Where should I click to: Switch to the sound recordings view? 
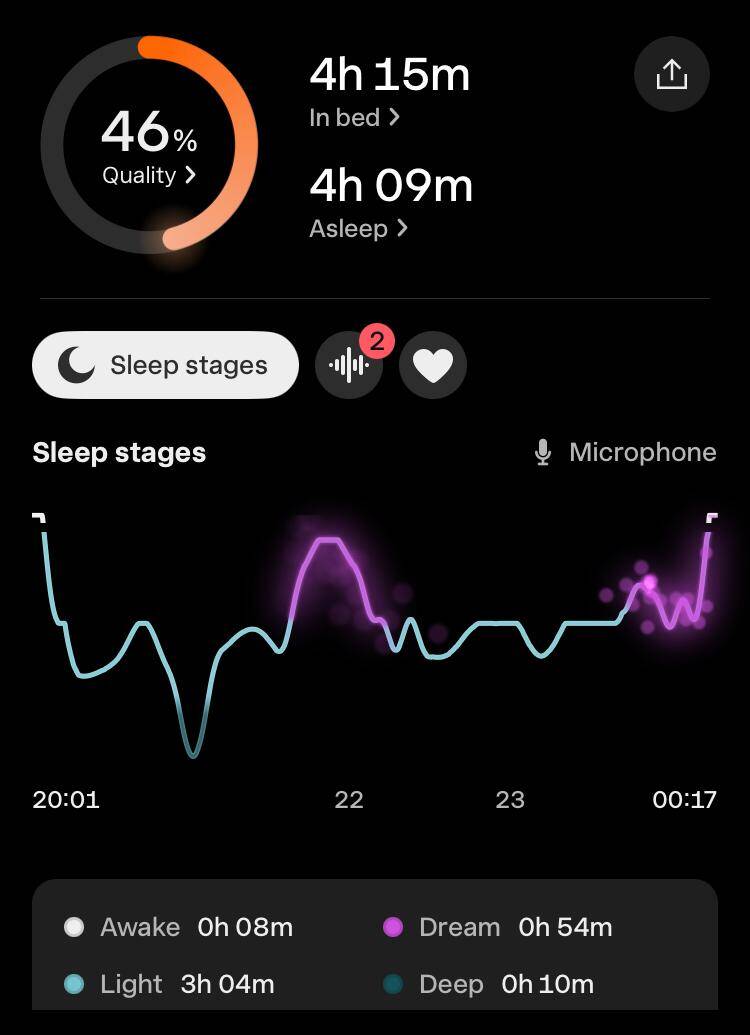point(349,365)
